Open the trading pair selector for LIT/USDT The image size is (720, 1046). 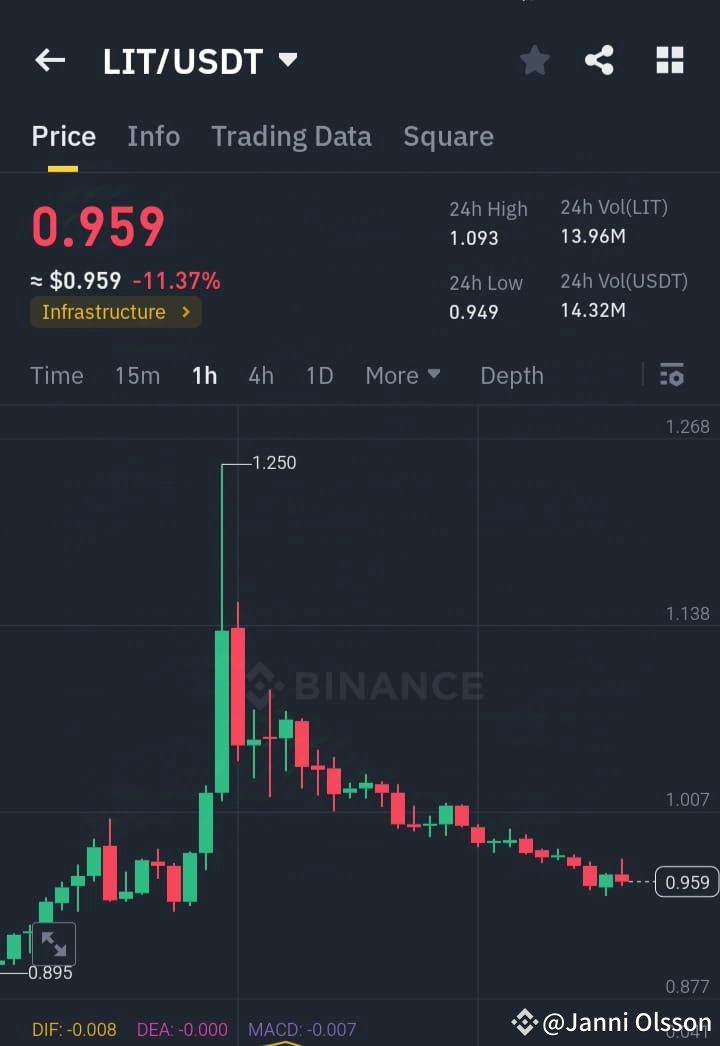point(197,60)
